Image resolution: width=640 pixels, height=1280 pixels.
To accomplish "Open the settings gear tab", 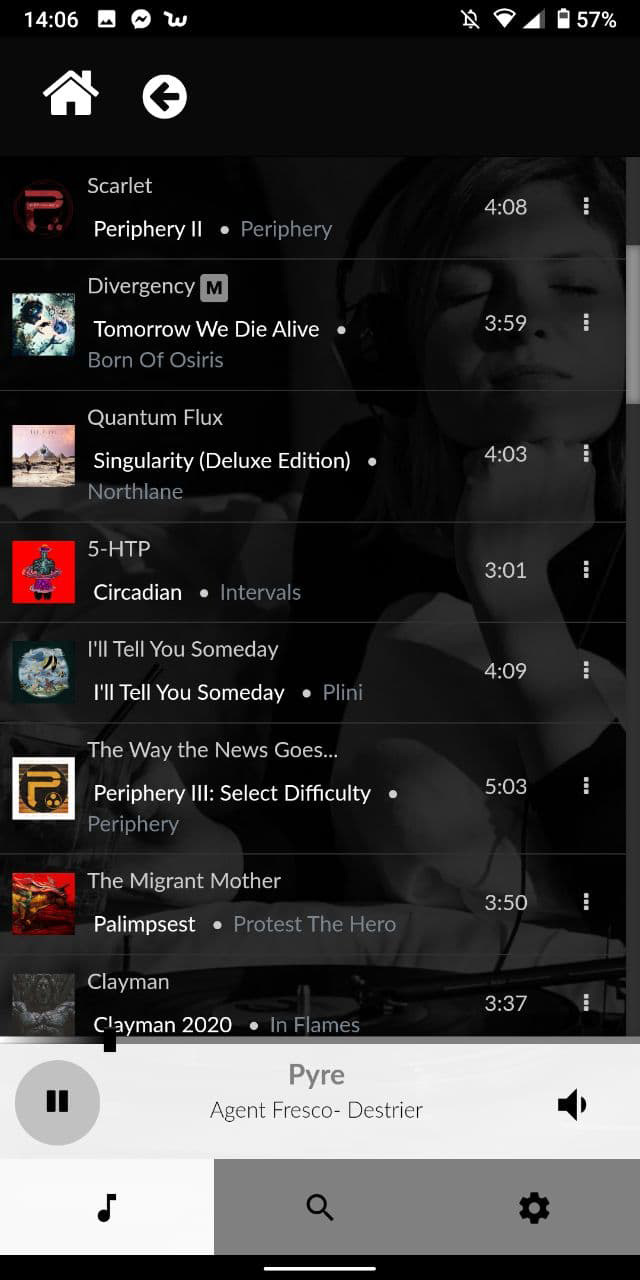I will (534, 1208).
